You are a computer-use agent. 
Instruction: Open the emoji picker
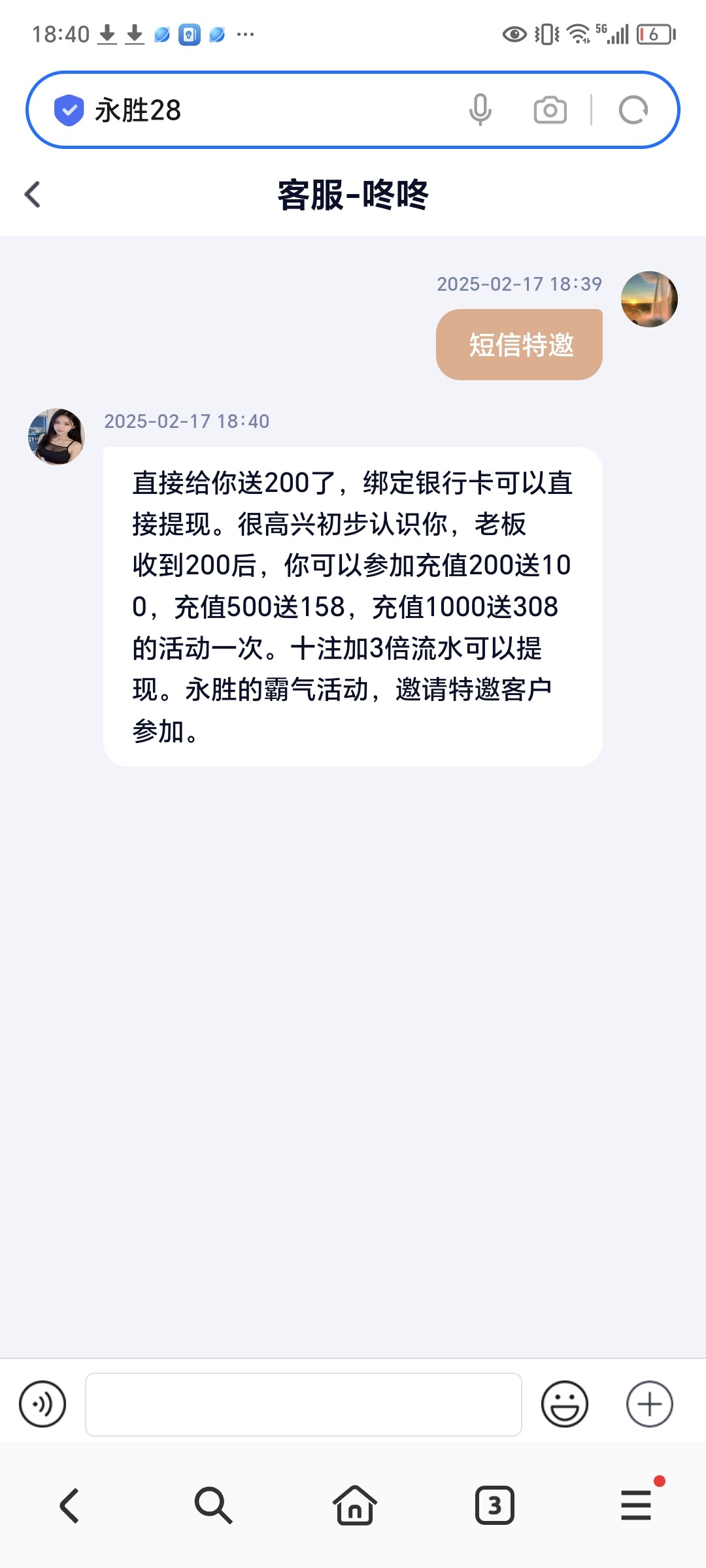564,1404
